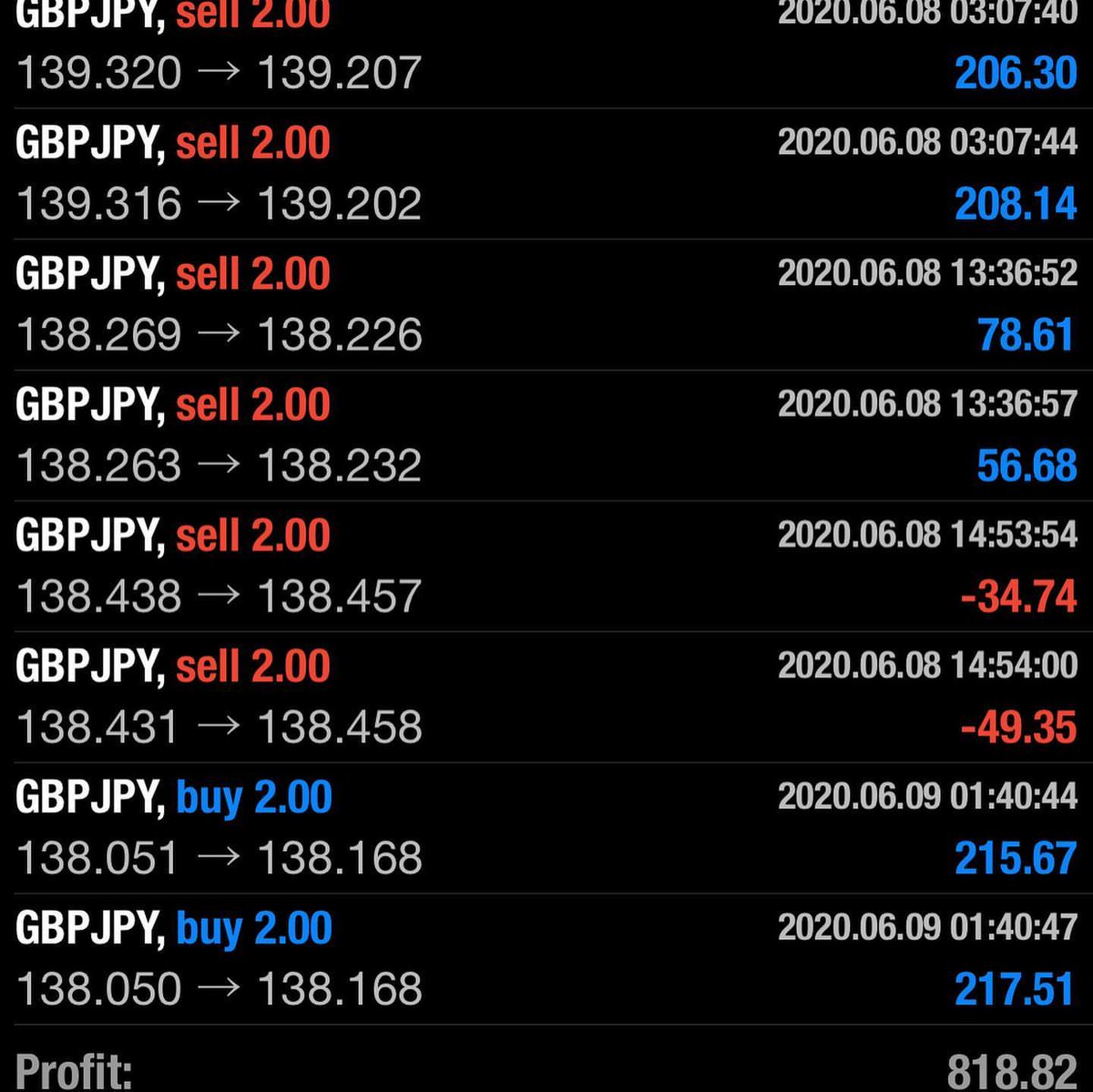
Task: Select the GBPJPY sell trade at 13:36:52
Action: [x=546, y=305]
